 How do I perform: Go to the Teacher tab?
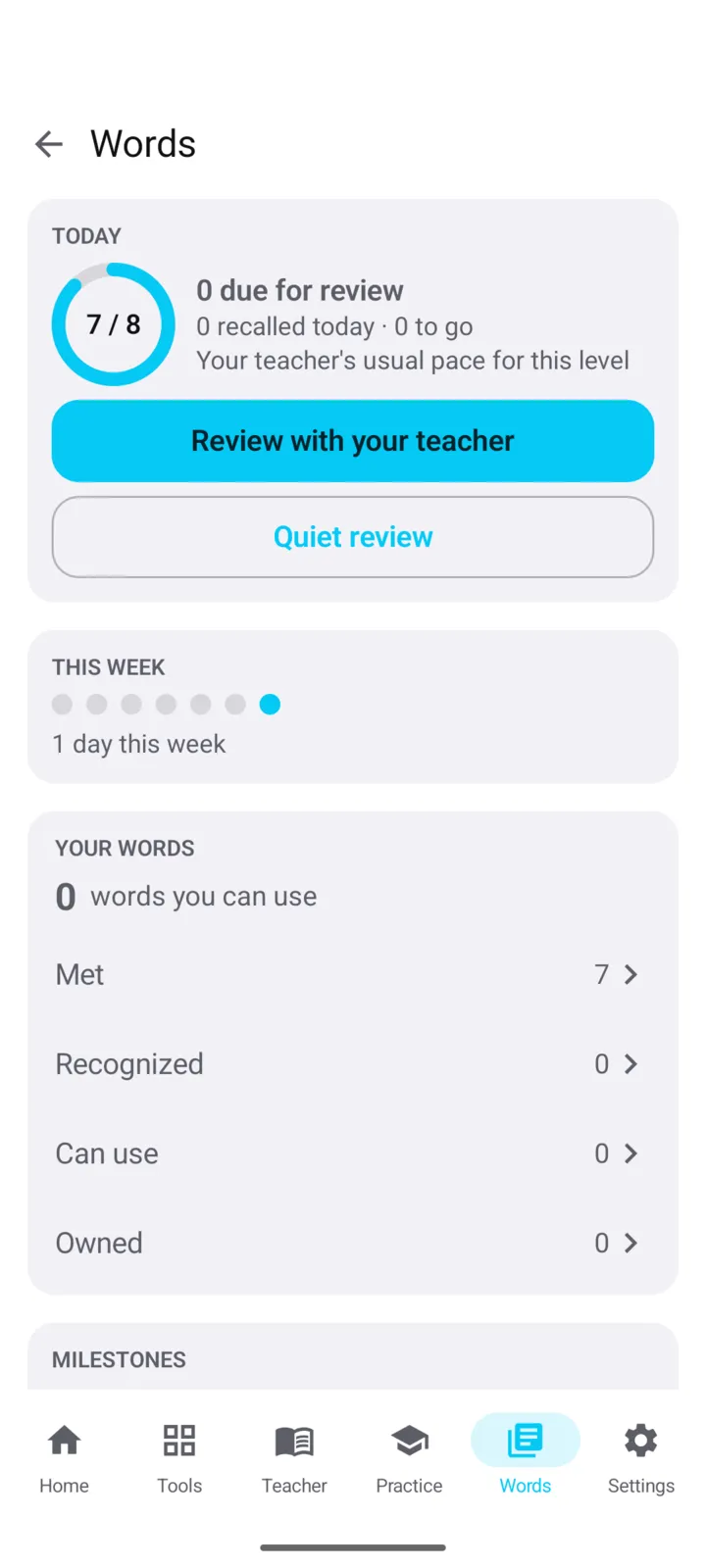tap(294, 1457)
